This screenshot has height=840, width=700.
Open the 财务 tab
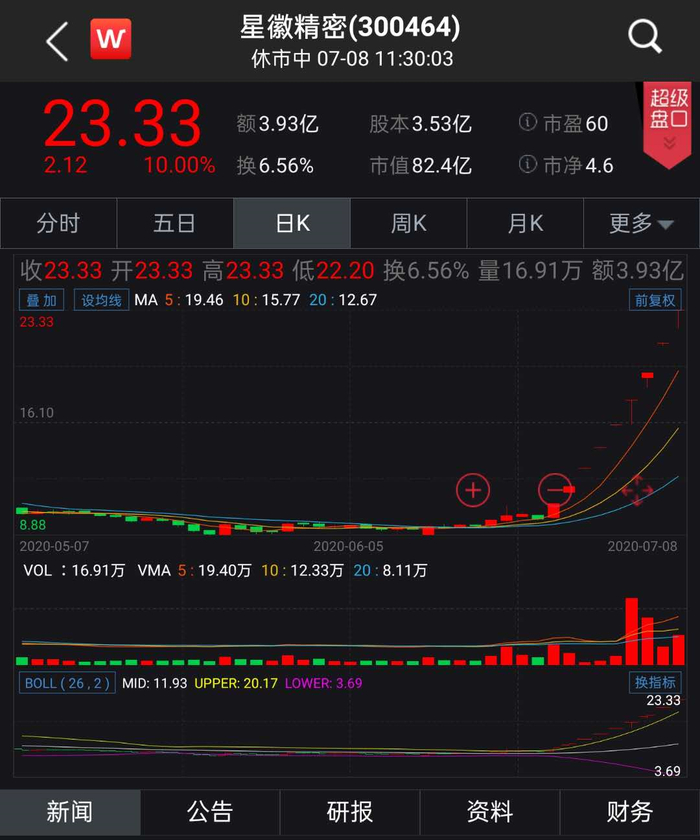click(630, 812)
